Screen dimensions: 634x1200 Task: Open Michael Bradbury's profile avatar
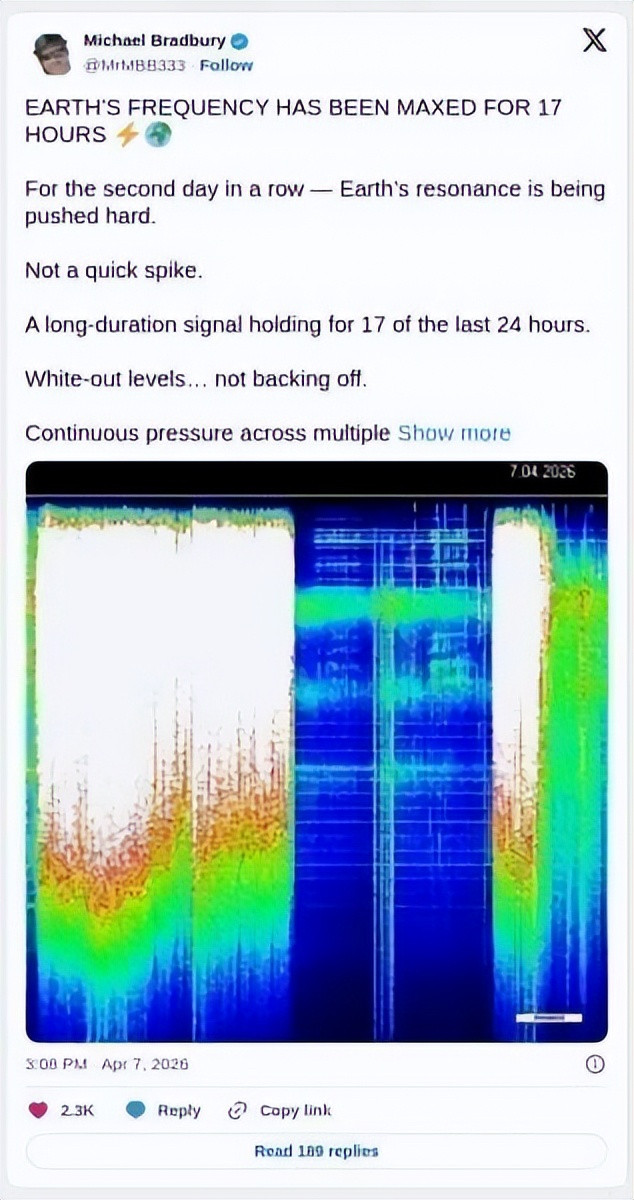pos(51,53)
